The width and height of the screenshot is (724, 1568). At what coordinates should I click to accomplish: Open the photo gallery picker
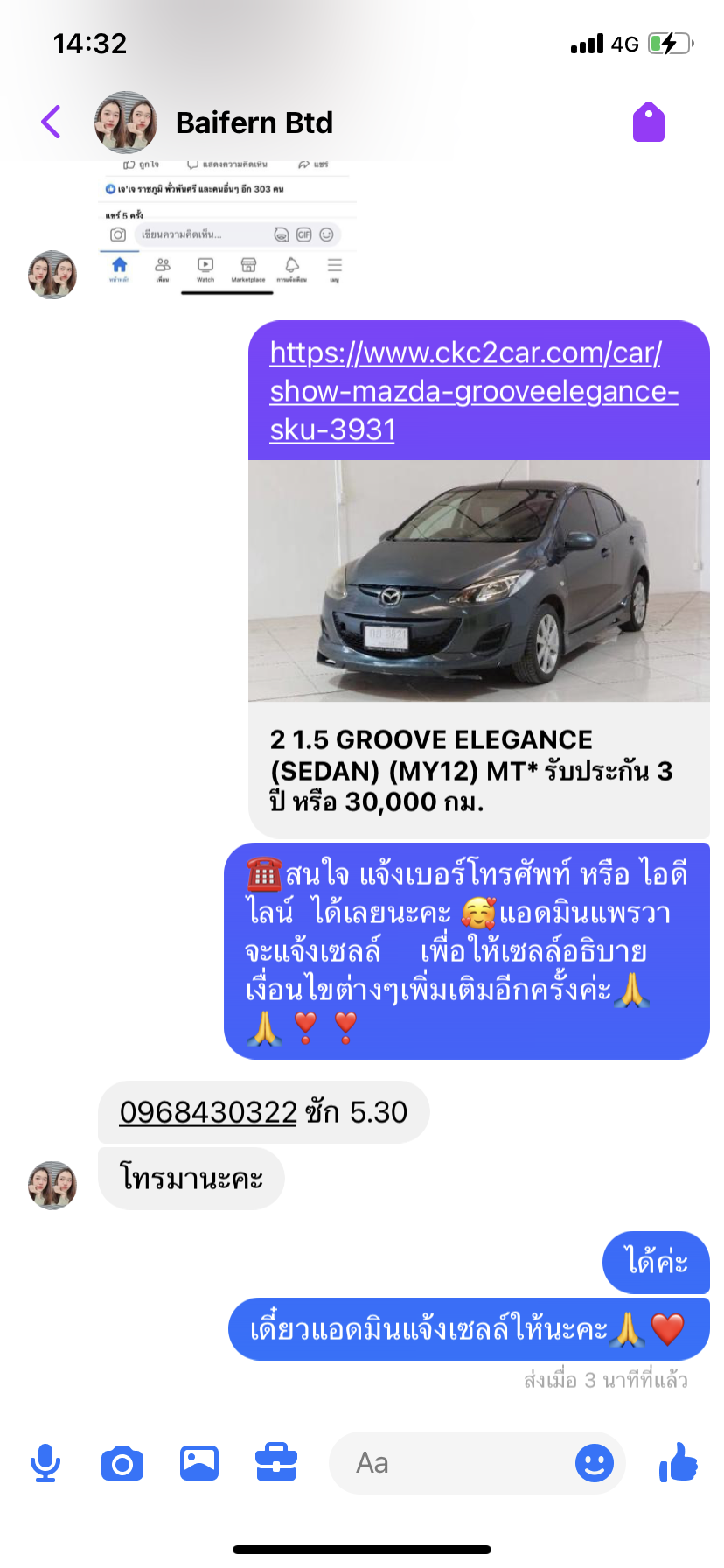coord(199,1463)
